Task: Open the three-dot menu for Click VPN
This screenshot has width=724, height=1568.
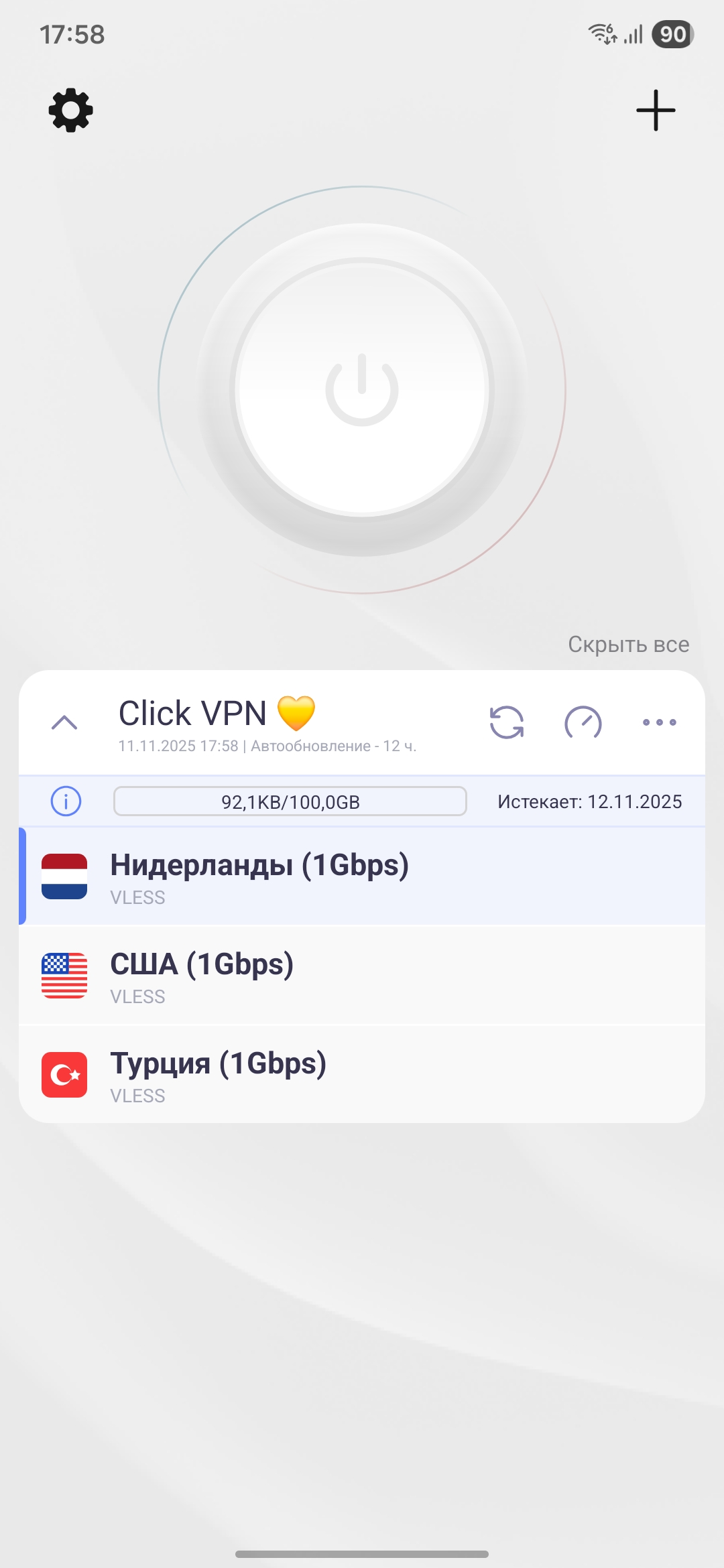Action: click(x=659, y=722)
